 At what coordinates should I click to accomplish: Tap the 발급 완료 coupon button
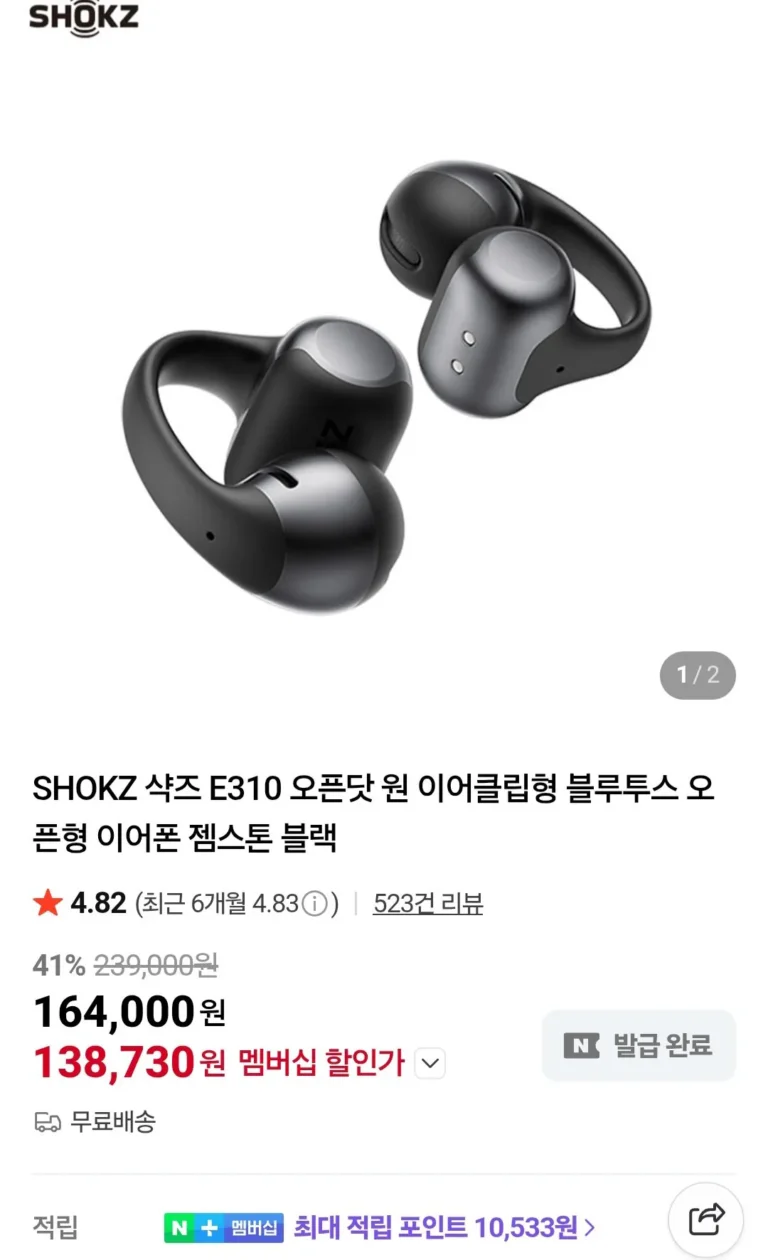tap(639, 1046)
